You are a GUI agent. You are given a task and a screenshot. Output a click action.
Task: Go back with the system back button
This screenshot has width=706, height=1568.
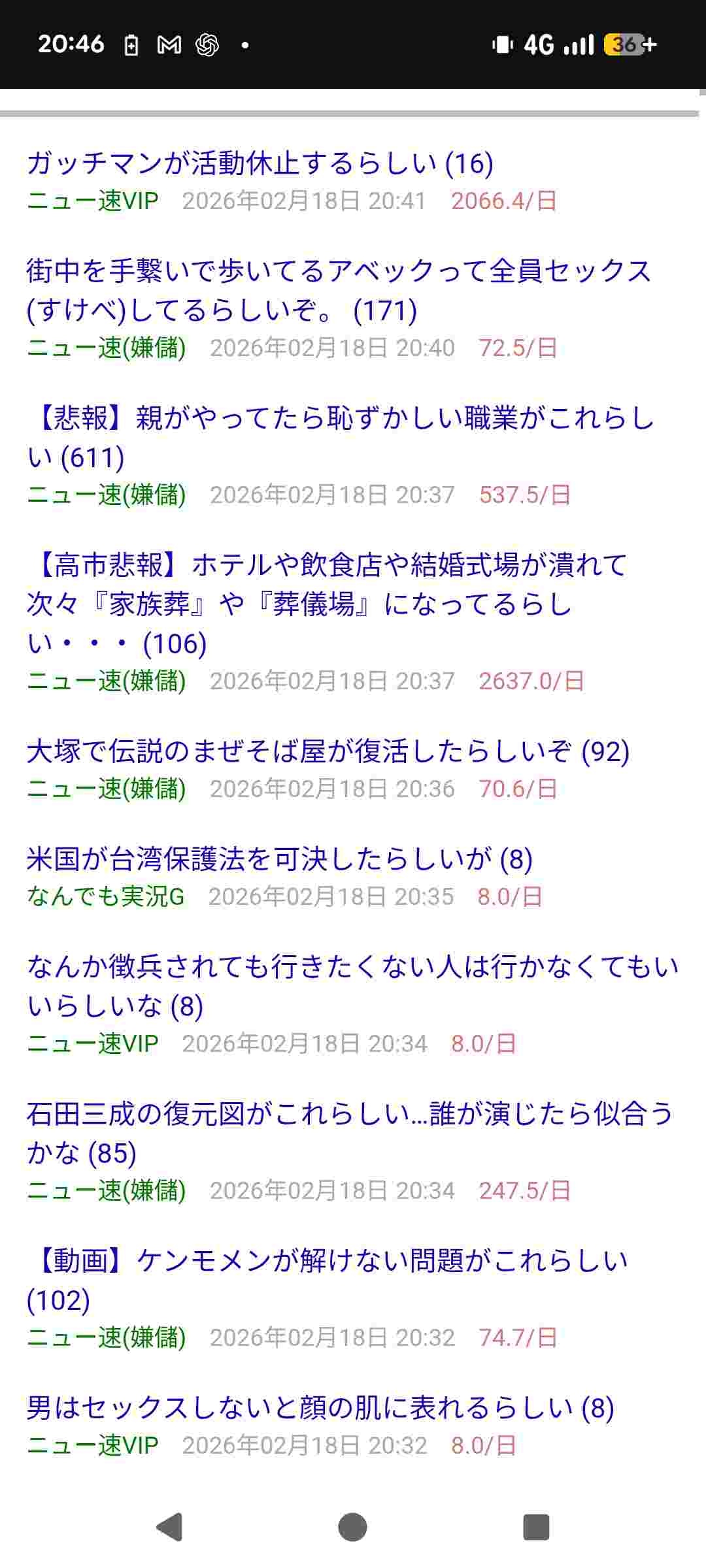(169, 1527)
